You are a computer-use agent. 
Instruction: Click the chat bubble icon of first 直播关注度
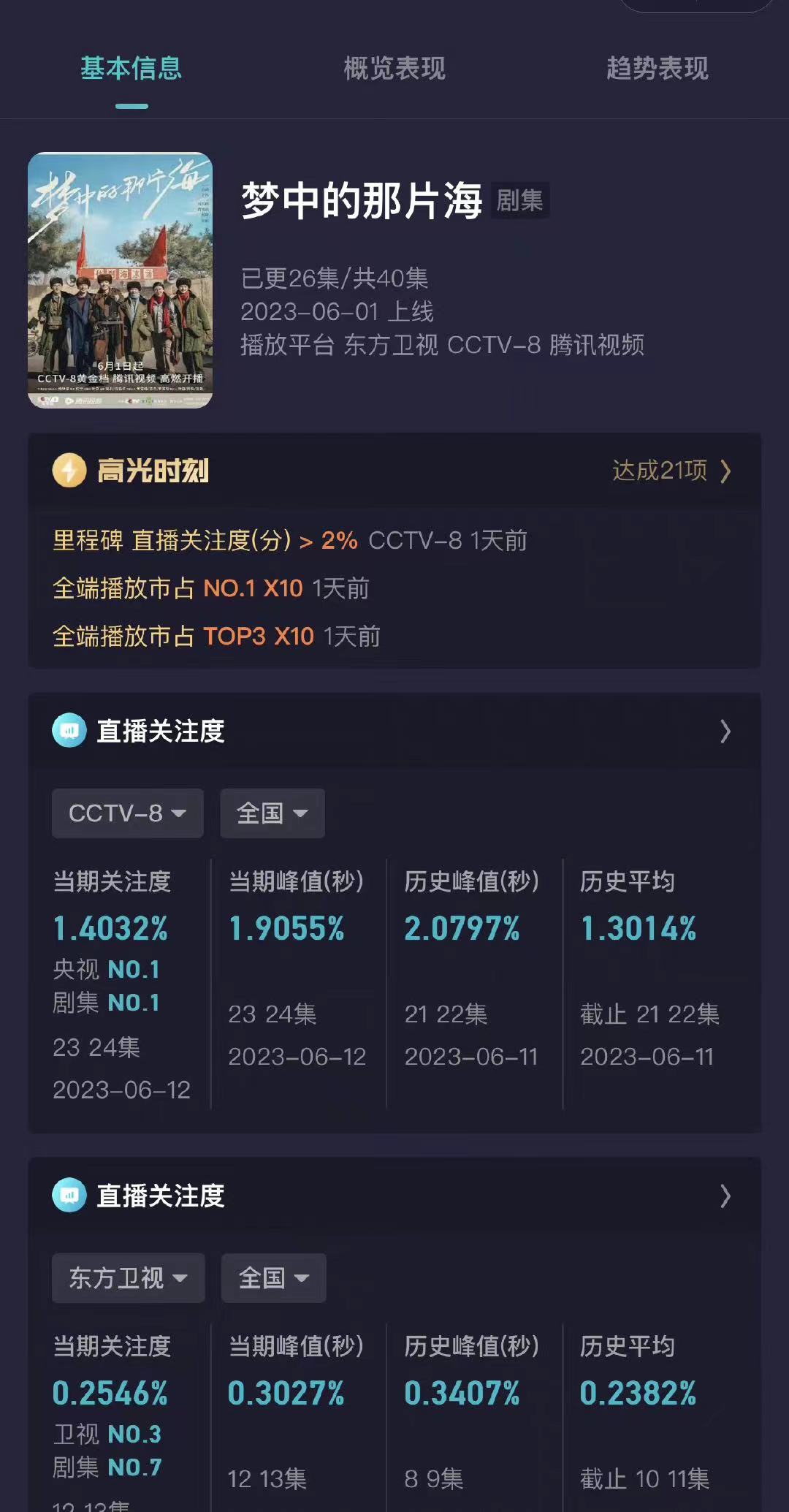pyautogui.click(x=69, y=730)
